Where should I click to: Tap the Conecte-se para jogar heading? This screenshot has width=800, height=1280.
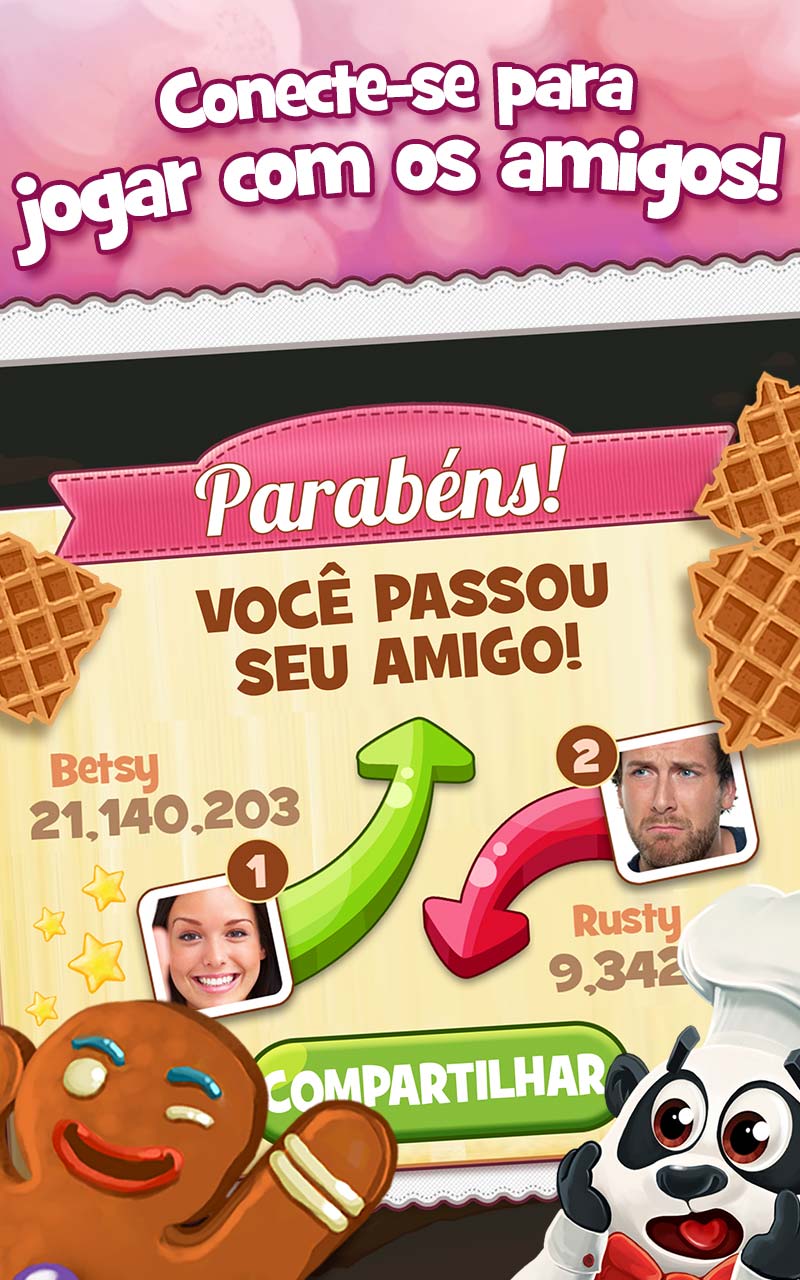pos(400,135)
